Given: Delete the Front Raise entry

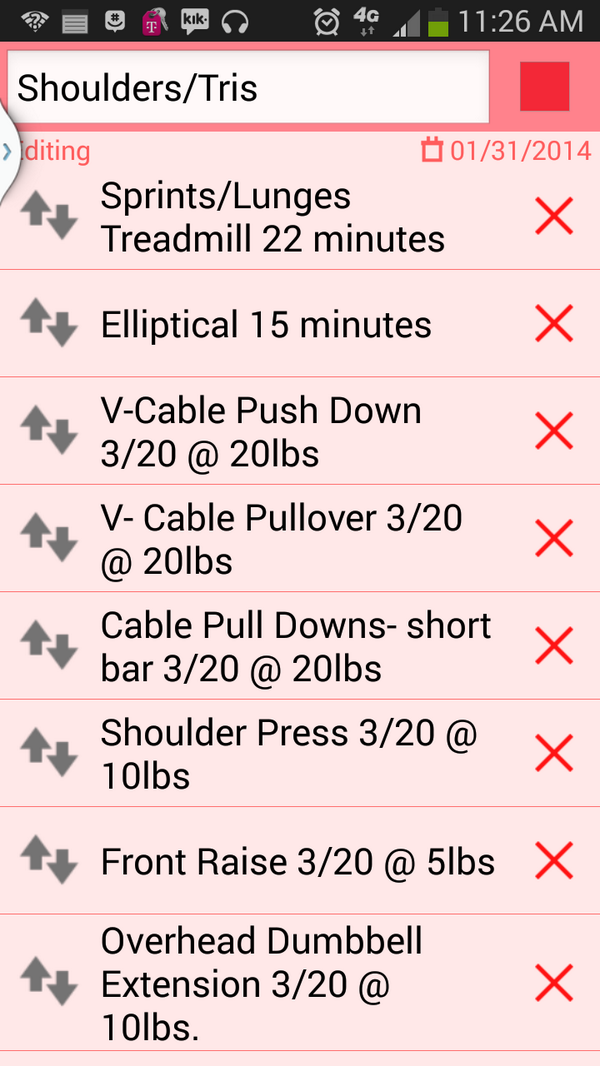Looking at the screenshot, I should (x=553, y=861).
